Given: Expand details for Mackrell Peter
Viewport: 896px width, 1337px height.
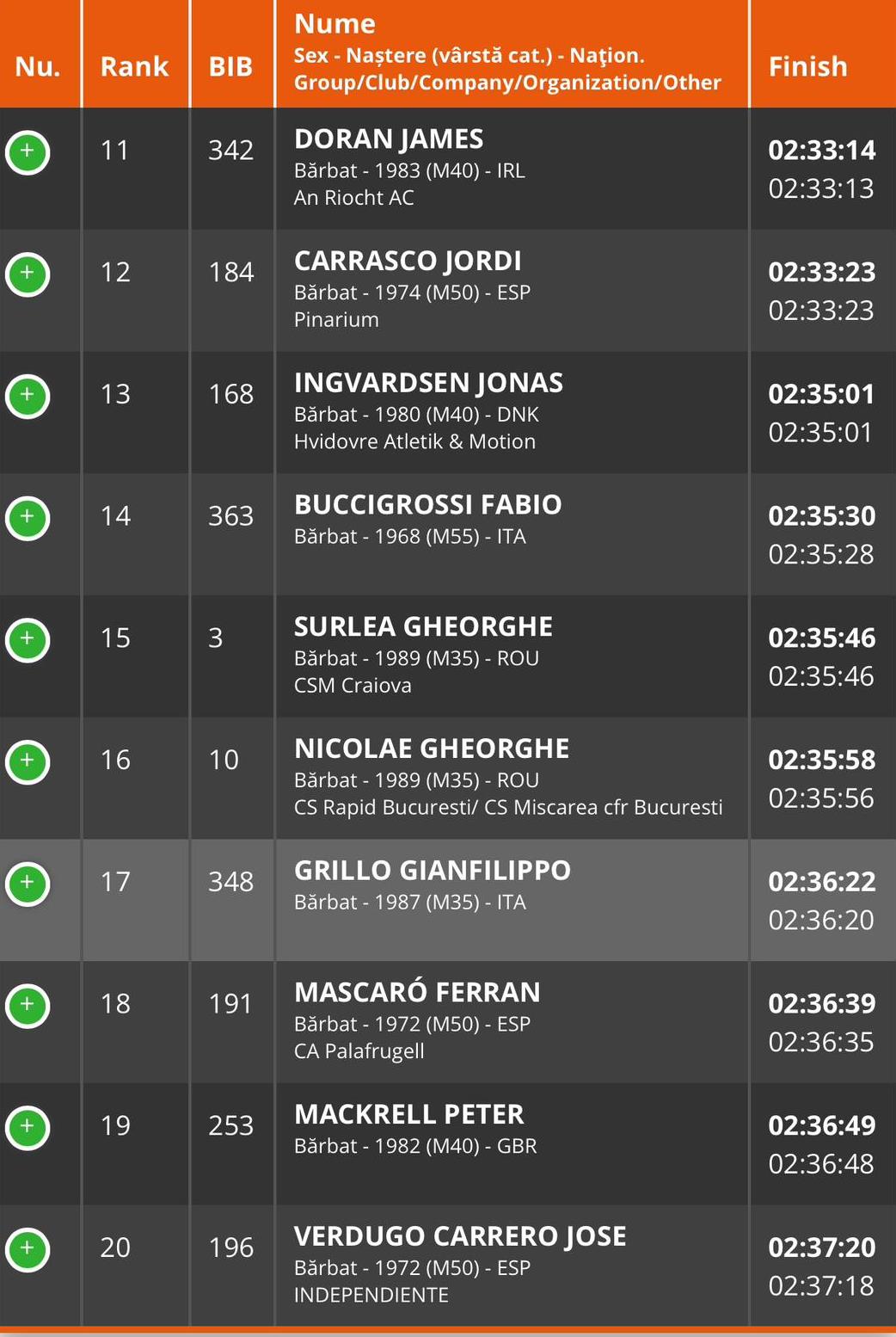Looking at the screenshot, I should [28, 1128].
